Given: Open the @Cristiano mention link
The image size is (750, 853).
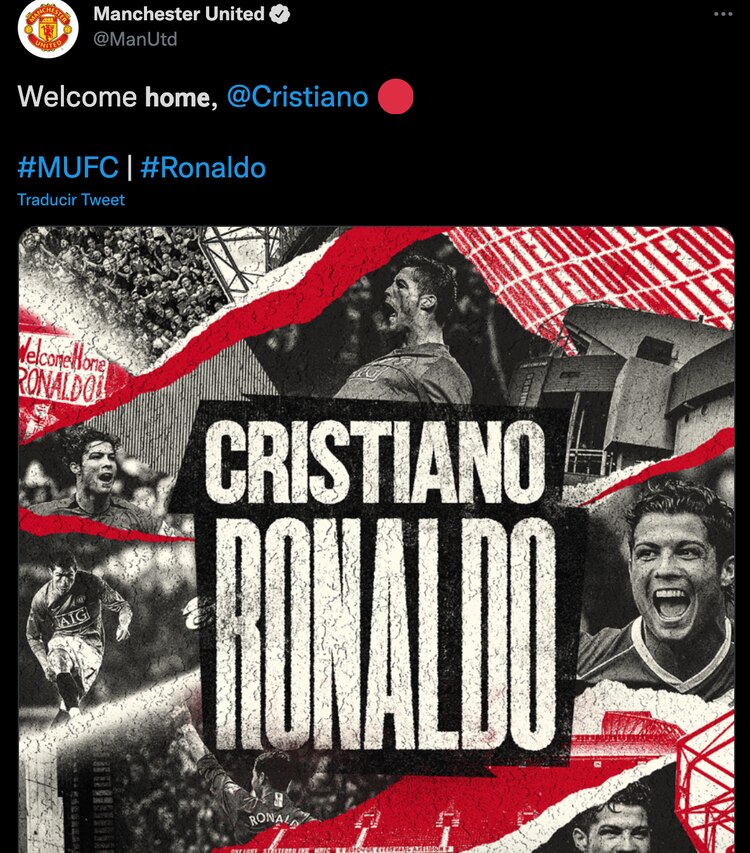Looking at the screenshot, I should tap(298, 97).
